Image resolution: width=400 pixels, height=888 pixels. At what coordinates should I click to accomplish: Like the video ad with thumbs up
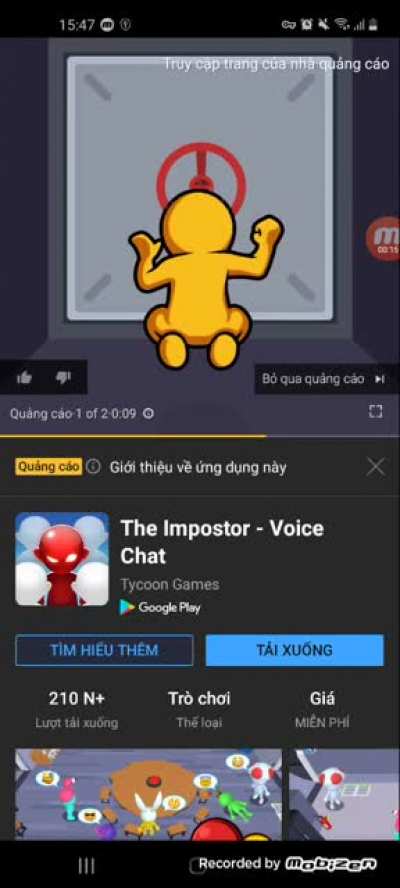point(24,378)
